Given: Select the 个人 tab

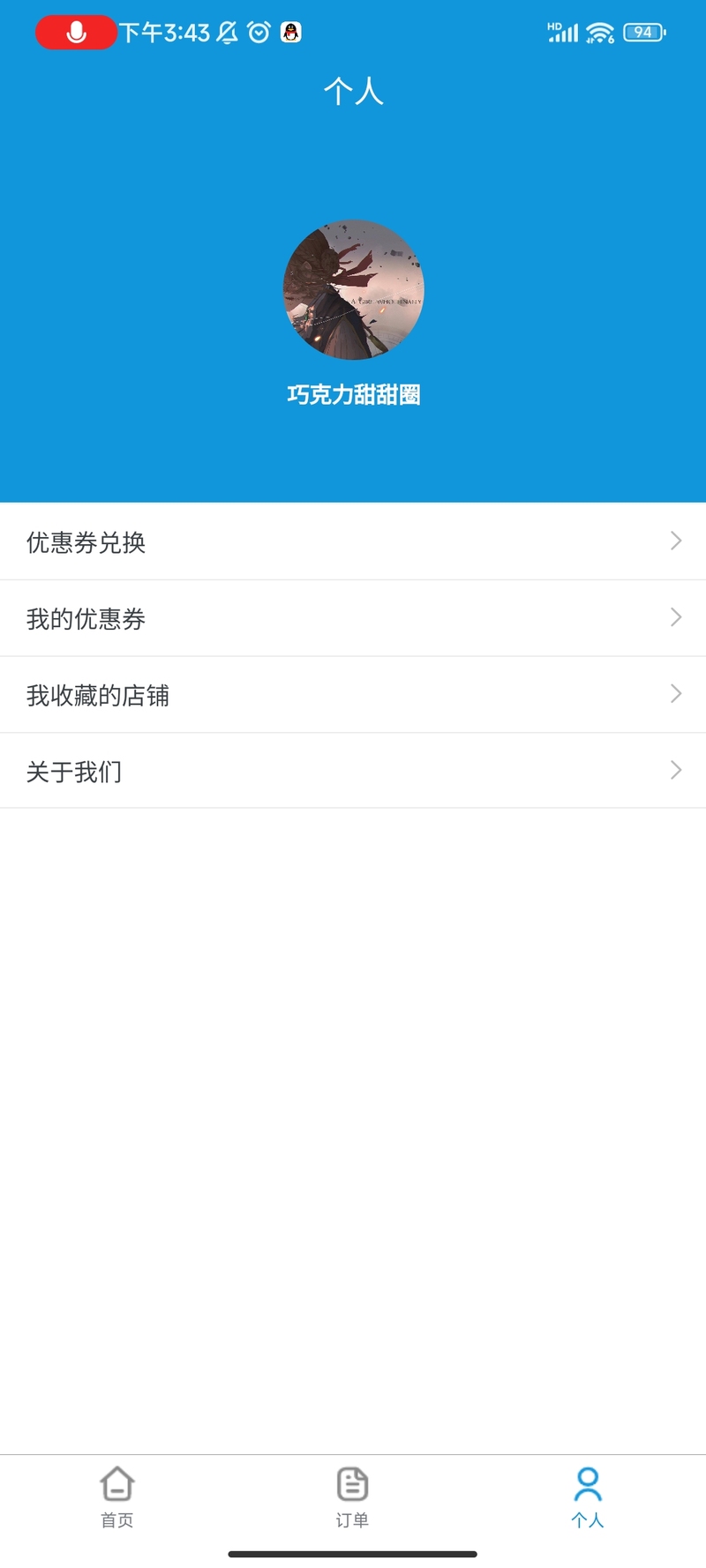Looking at the screenshot, I should 588,1497.
